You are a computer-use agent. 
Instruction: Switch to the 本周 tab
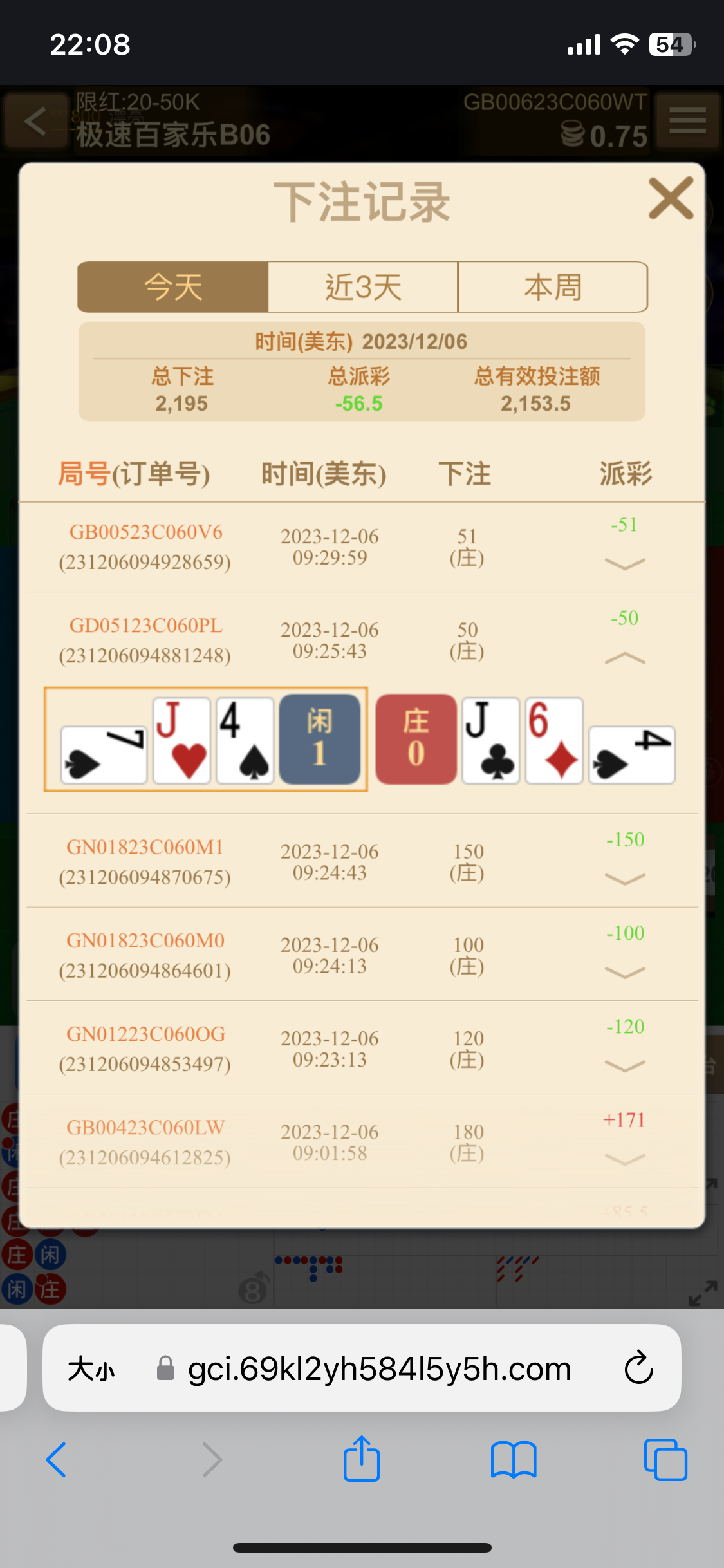553,287
